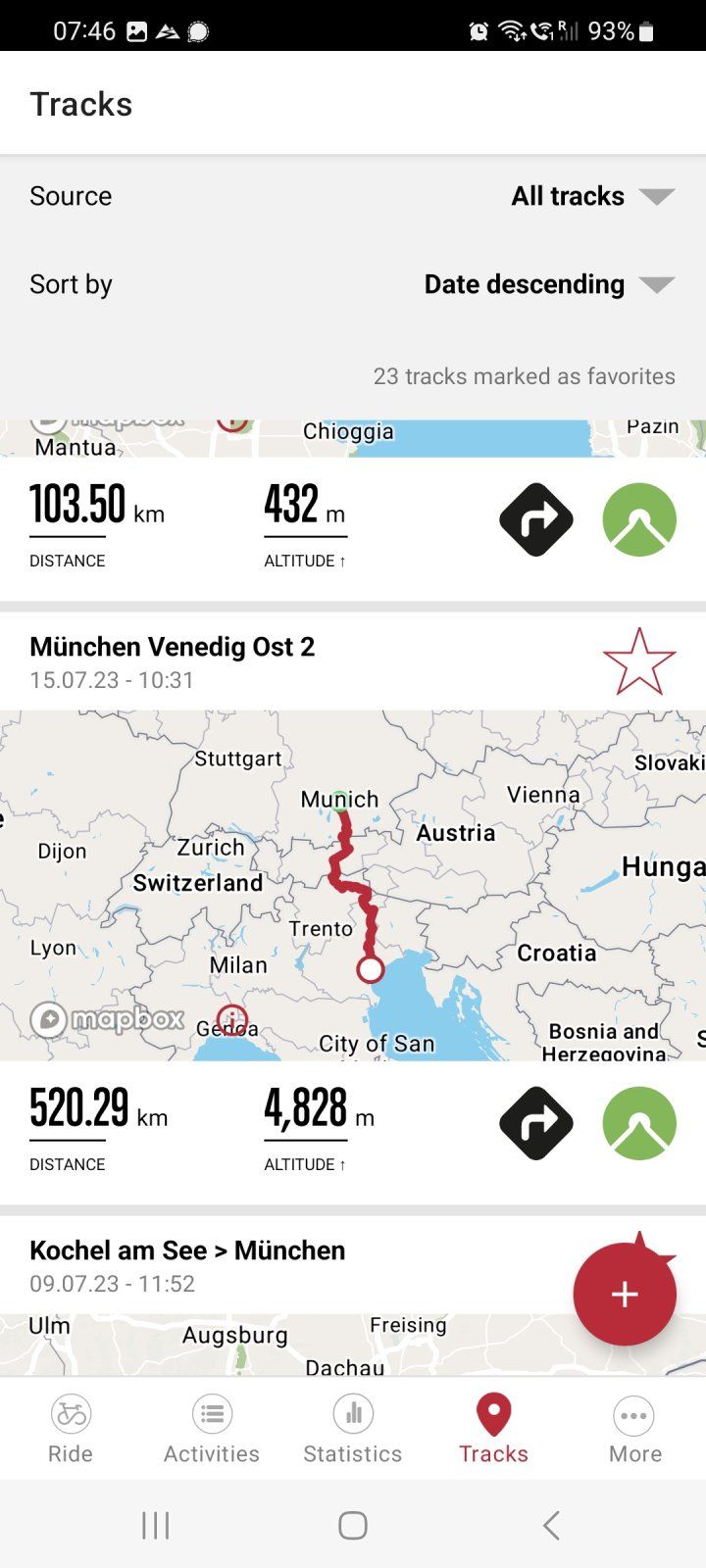Switch to the Activities tab
The height and width of the screenshot is (1568, 706).
click(212, 1430)
